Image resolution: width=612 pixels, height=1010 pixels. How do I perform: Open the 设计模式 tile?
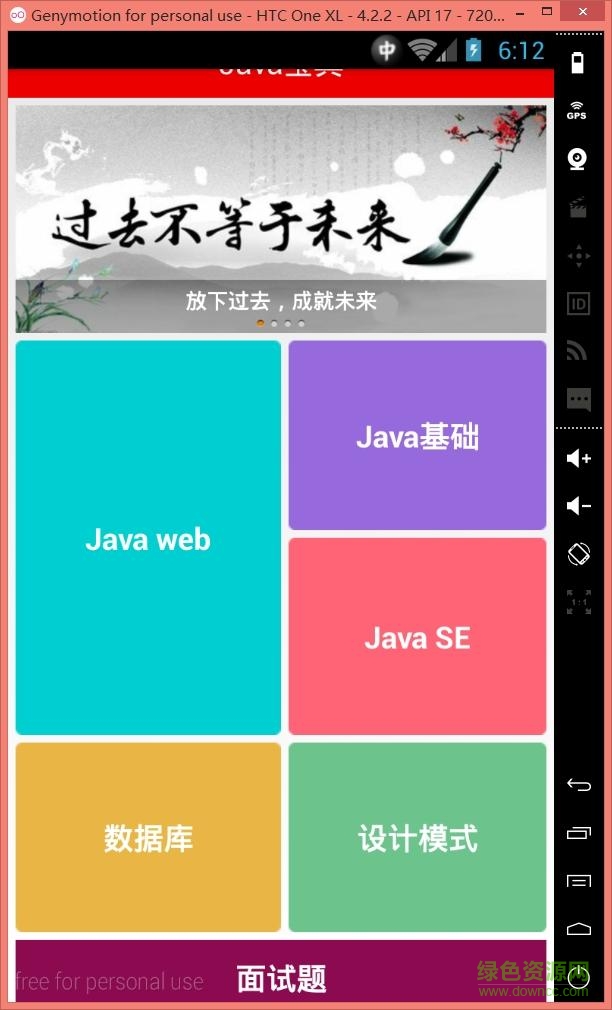pyautogui.click(x=417, y=837)
